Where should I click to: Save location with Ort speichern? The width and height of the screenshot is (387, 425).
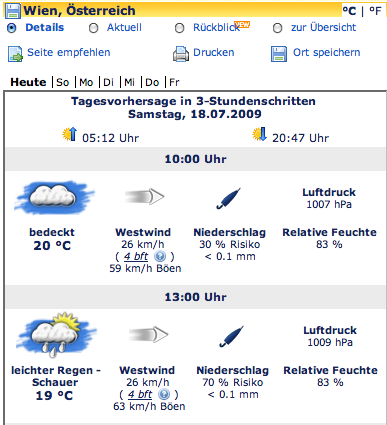pos(327,53)
